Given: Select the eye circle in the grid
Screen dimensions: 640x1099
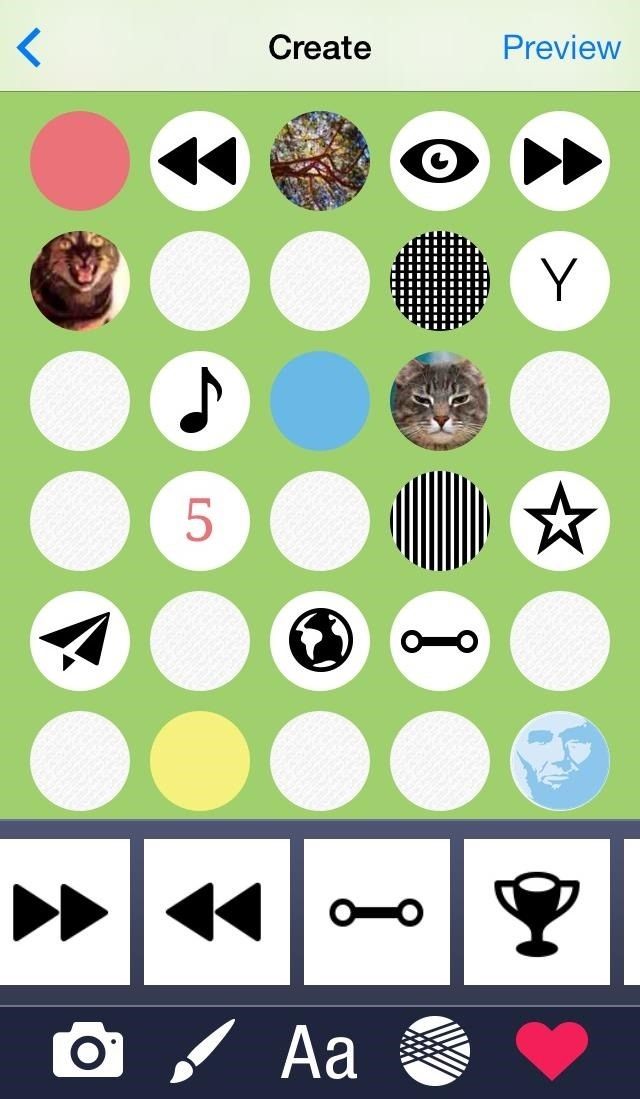Looking at the screenshot, I should tap(440, 161).
